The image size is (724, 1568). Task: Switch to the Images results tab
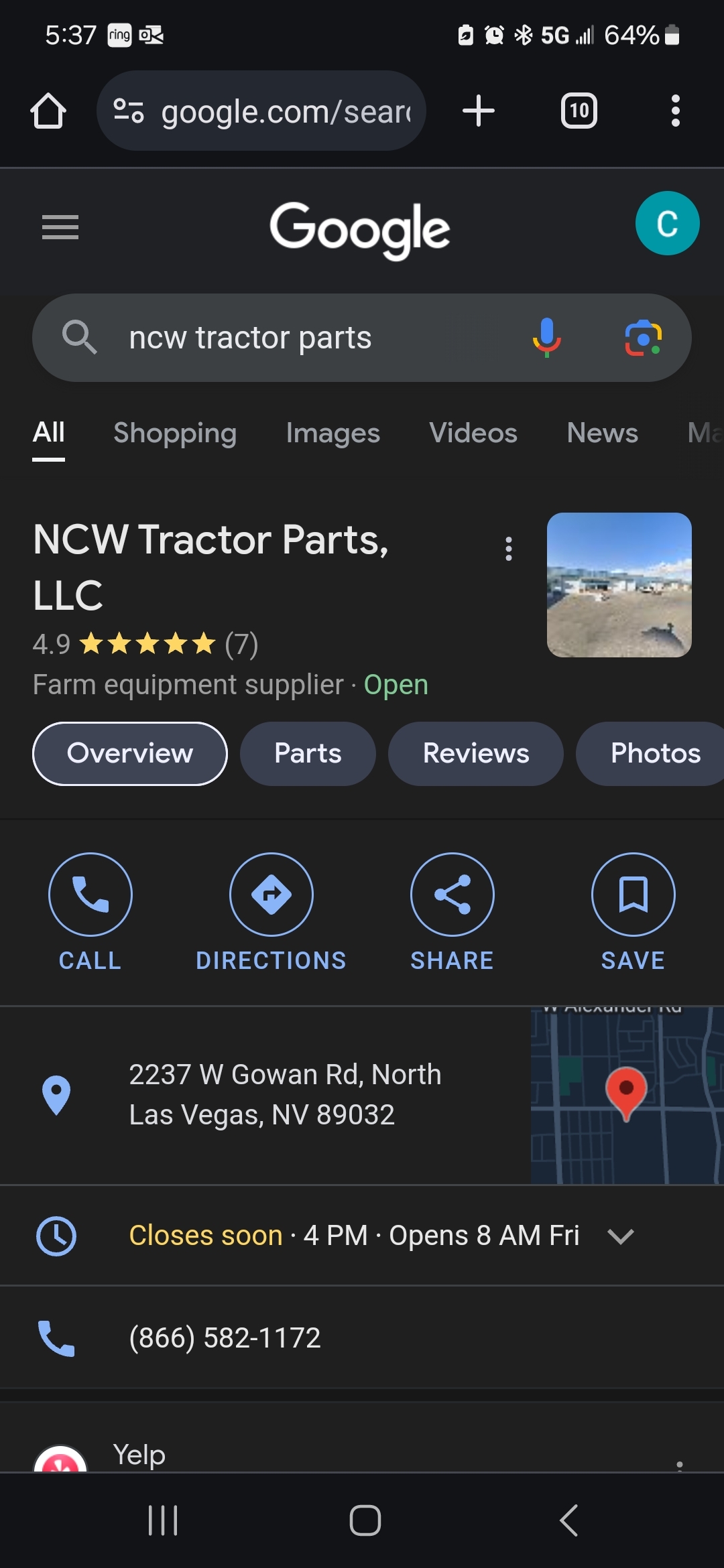[333, 433]
